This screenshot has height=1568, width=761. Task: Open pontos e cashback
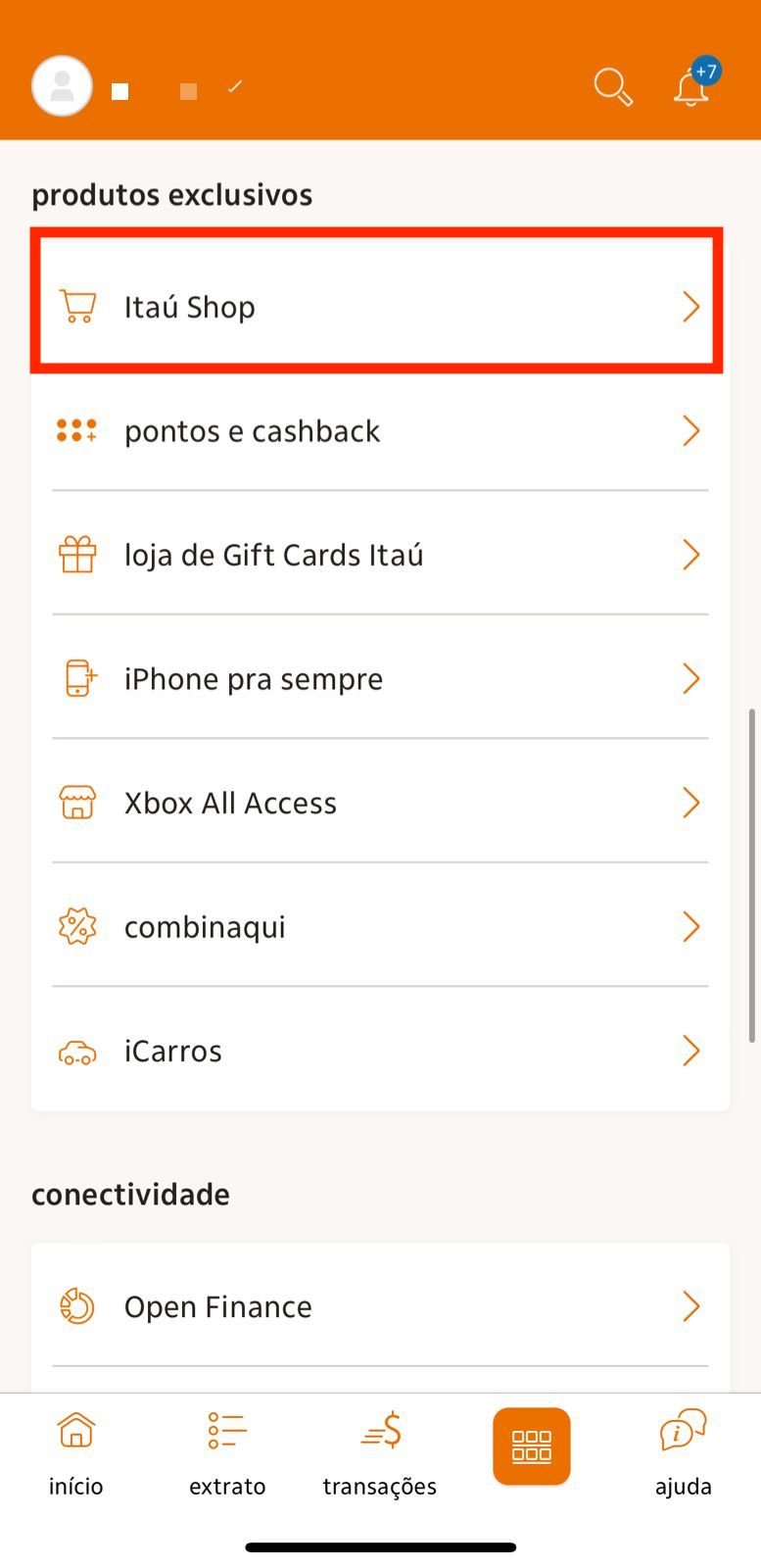point(380,430)
